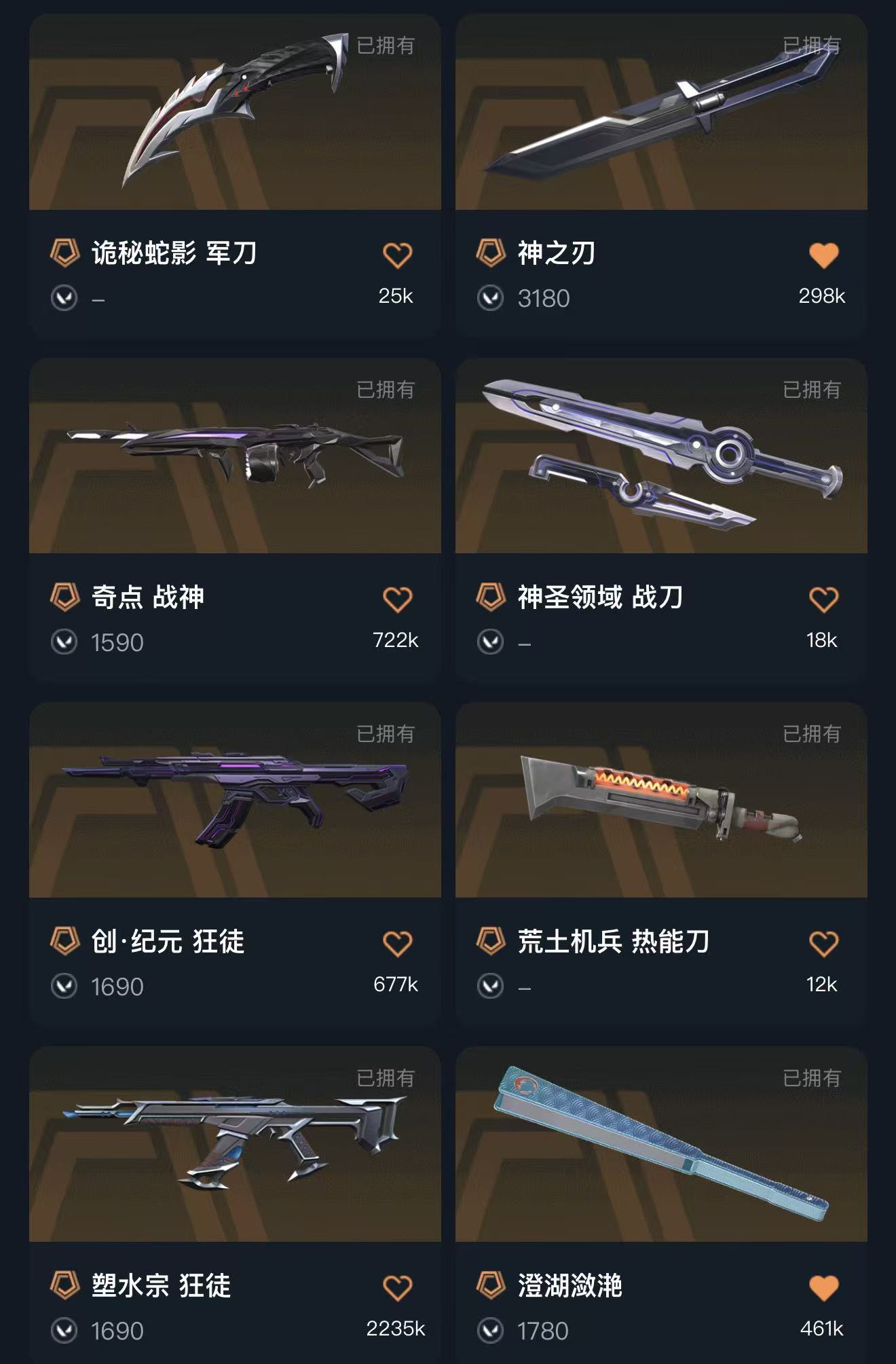View the 创·纪元 狂徒 skin
896x1364 pixels.
(x=235, y=800)
